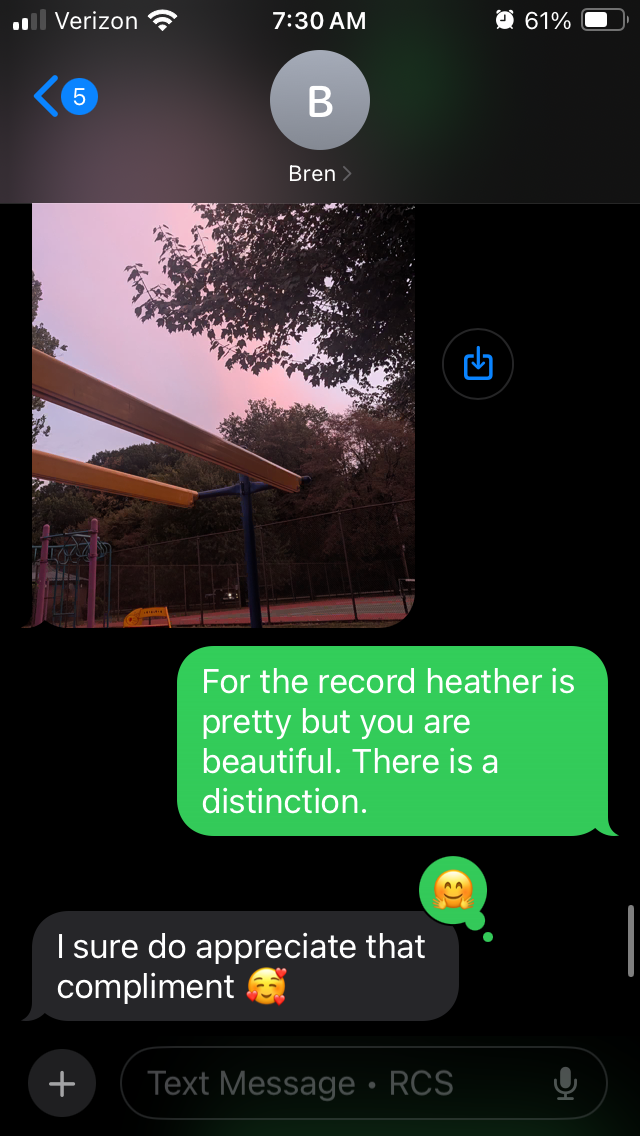Open the sunset playground photo

coord(223,415)
